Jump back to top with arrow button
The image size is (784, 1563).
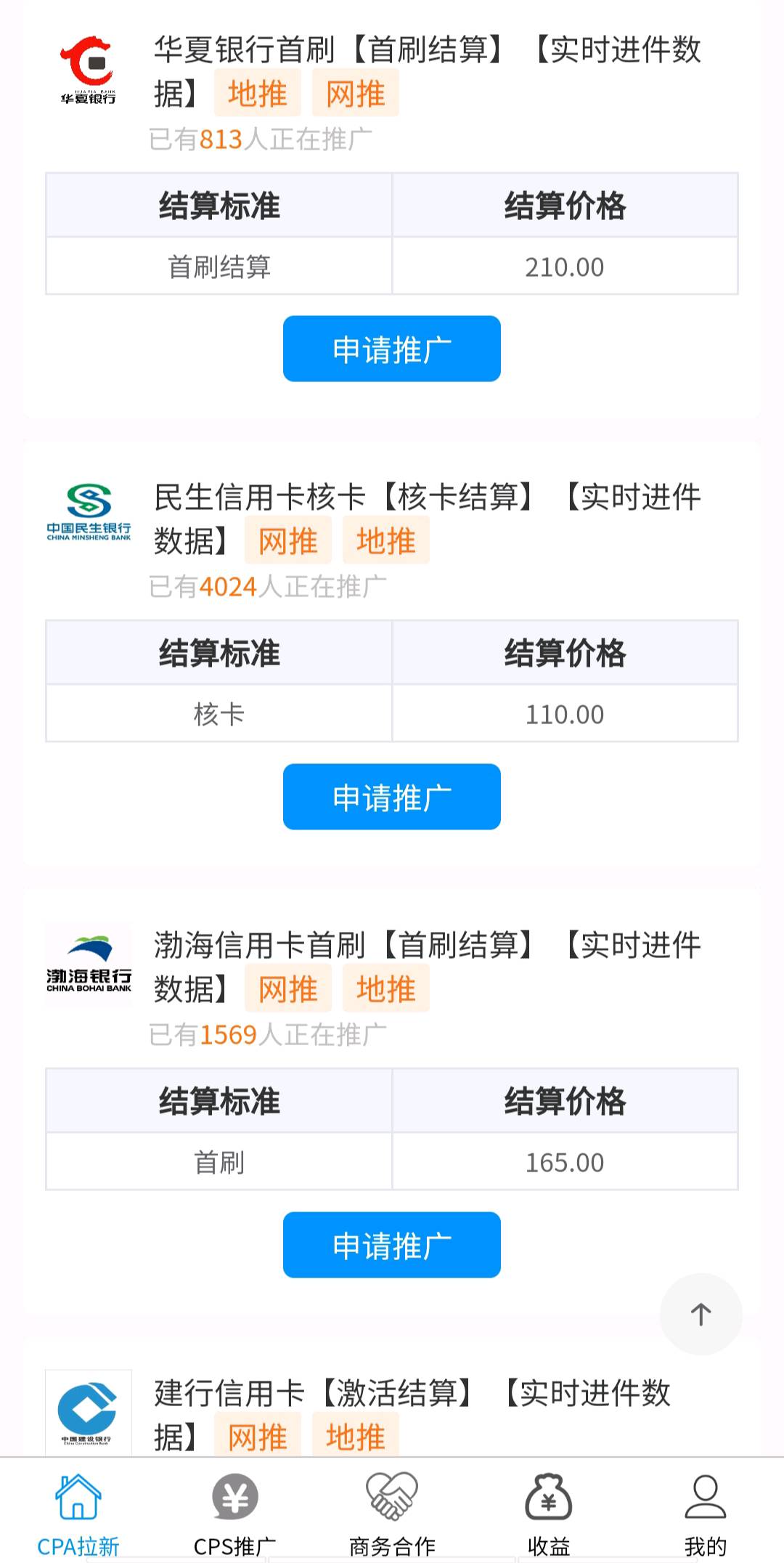point(701,1314)
